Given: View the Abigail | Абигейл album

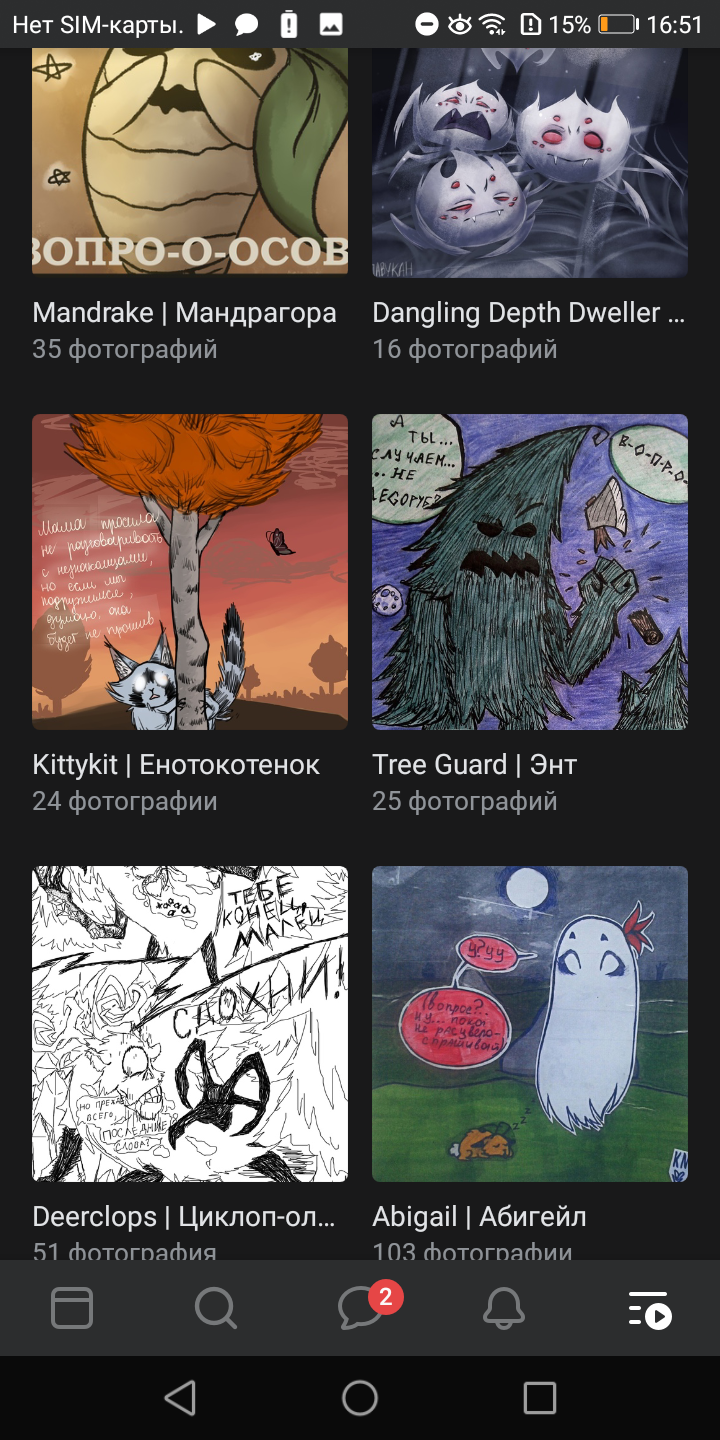Looking at the screenshot, I should point(530,1024).
